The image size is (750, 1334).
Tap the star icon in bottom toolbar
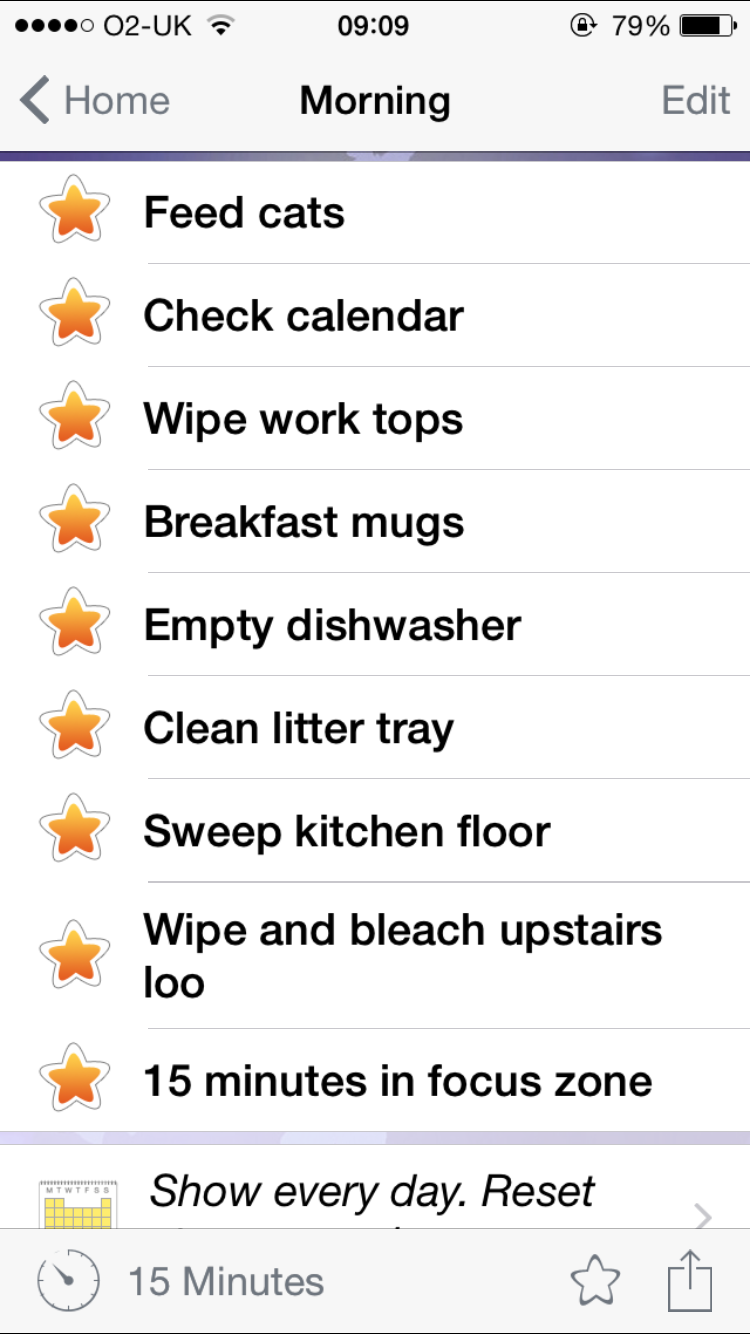click(595, 1281)
